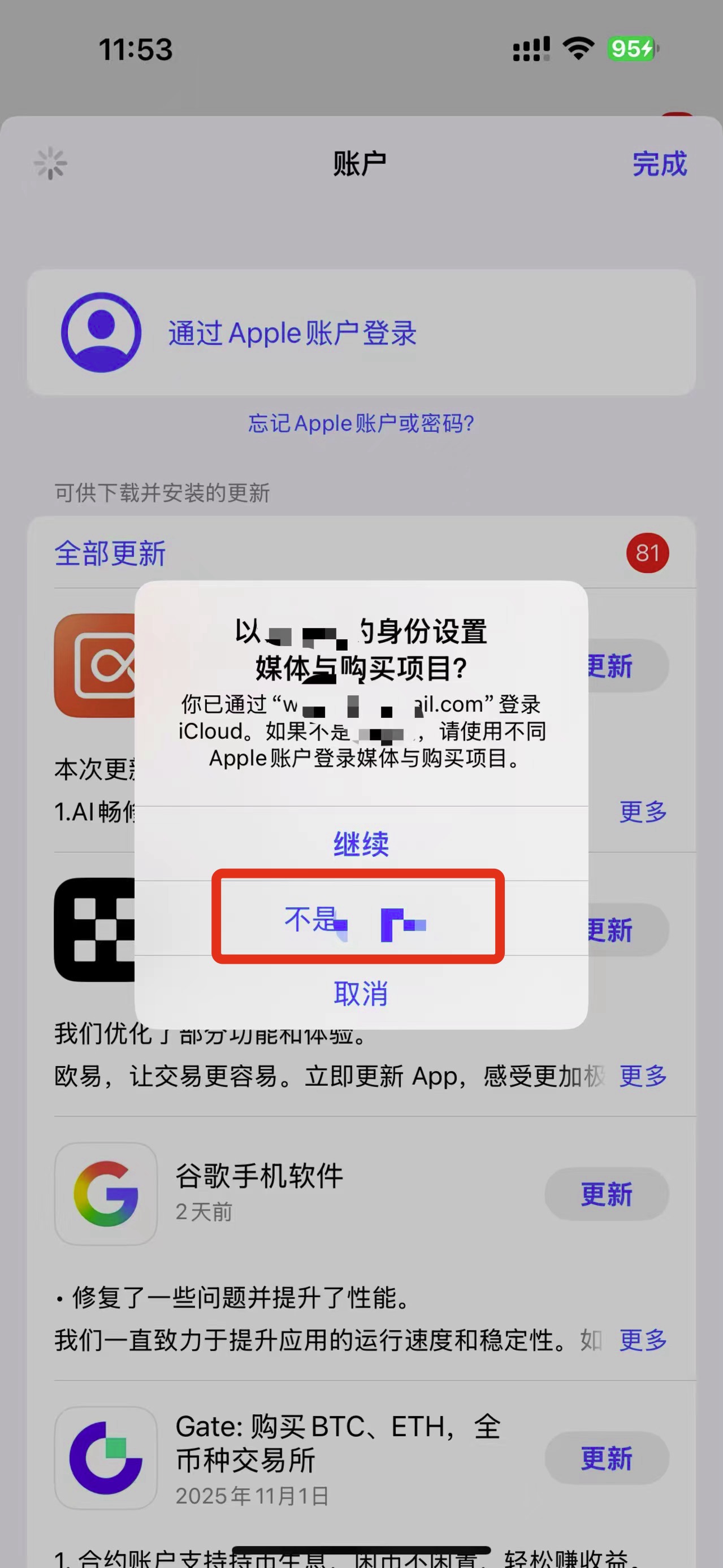Open the 谷歌手机软件 app row
723x1568 pixels.
[x=259, y=1176]
